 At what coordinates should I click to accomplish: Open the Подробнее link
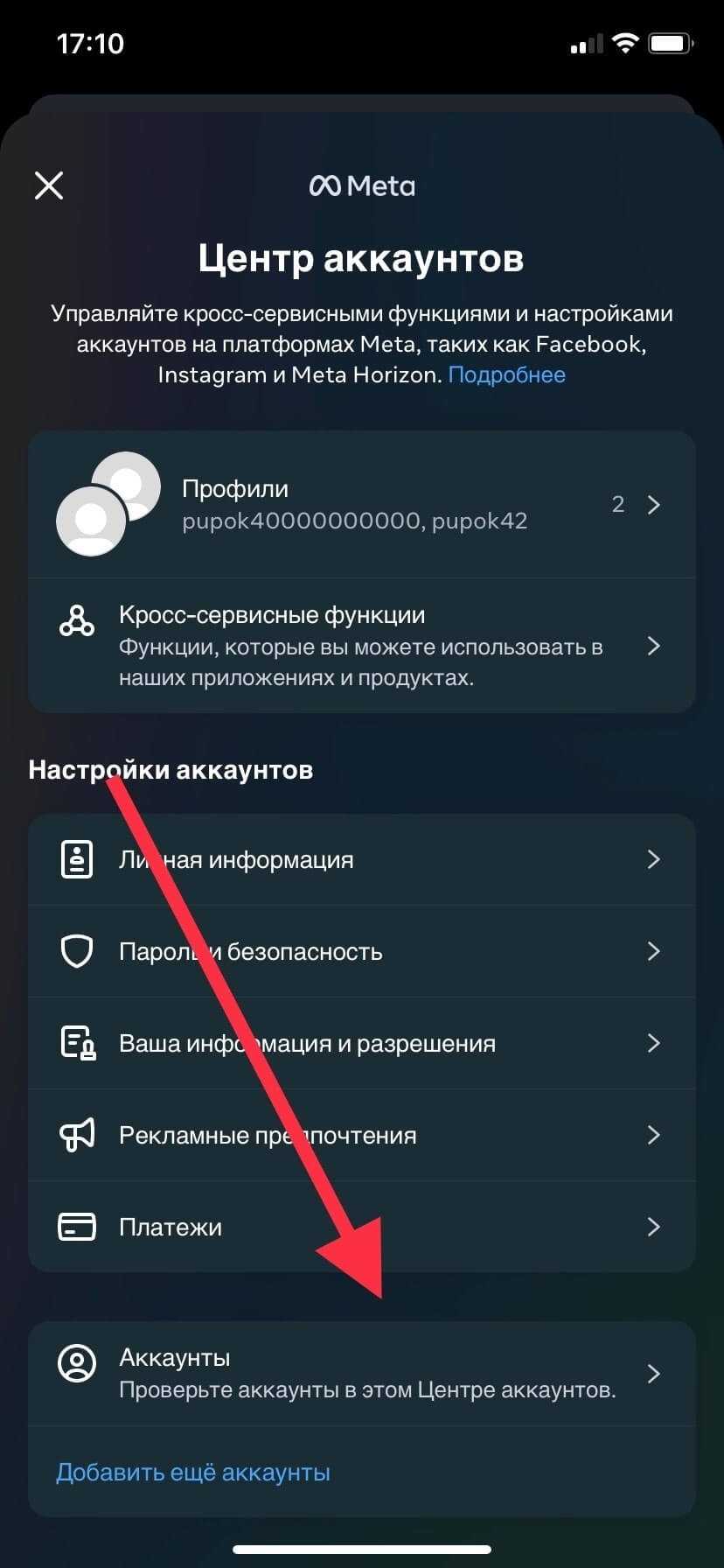pos(506,375)
